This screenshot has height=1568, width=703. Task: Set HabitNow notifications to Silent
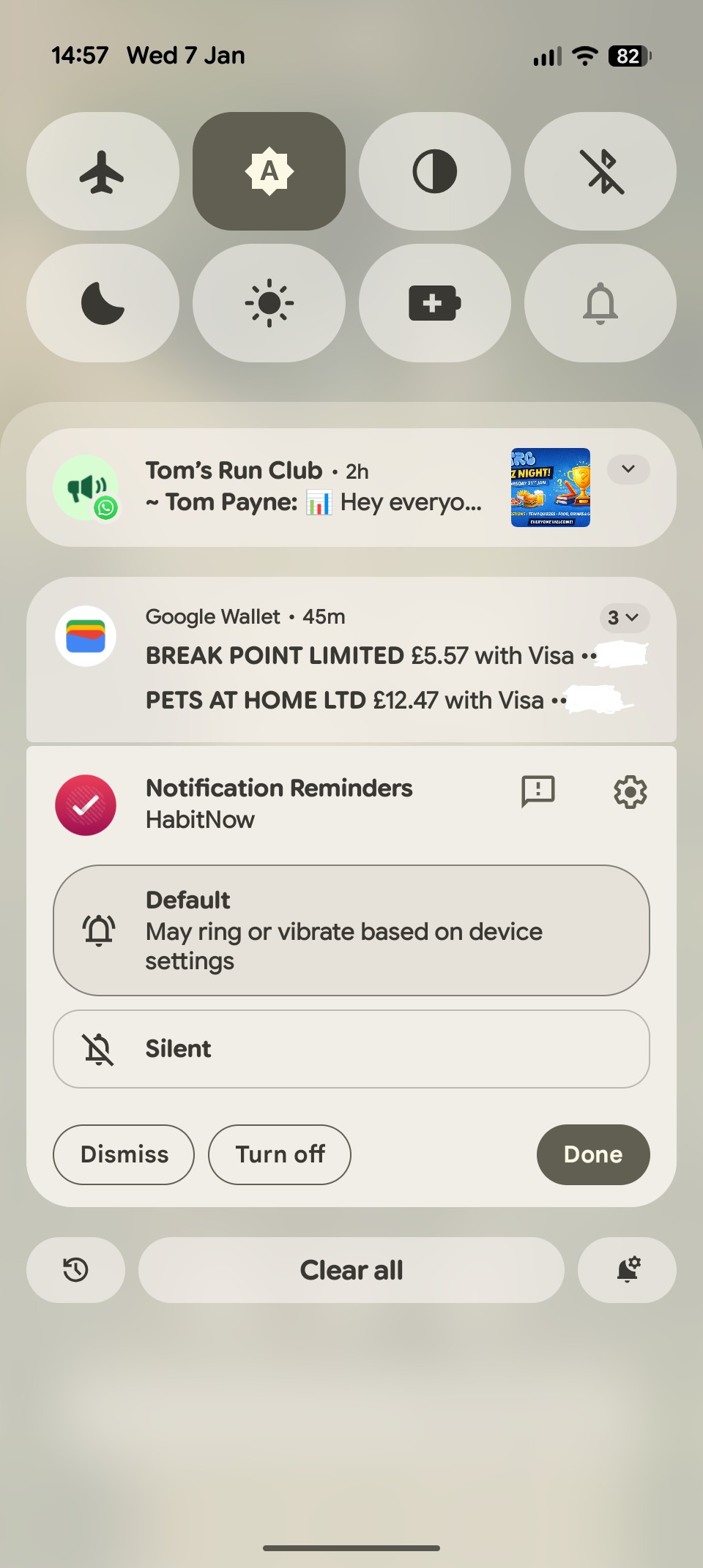point(351,1049)
